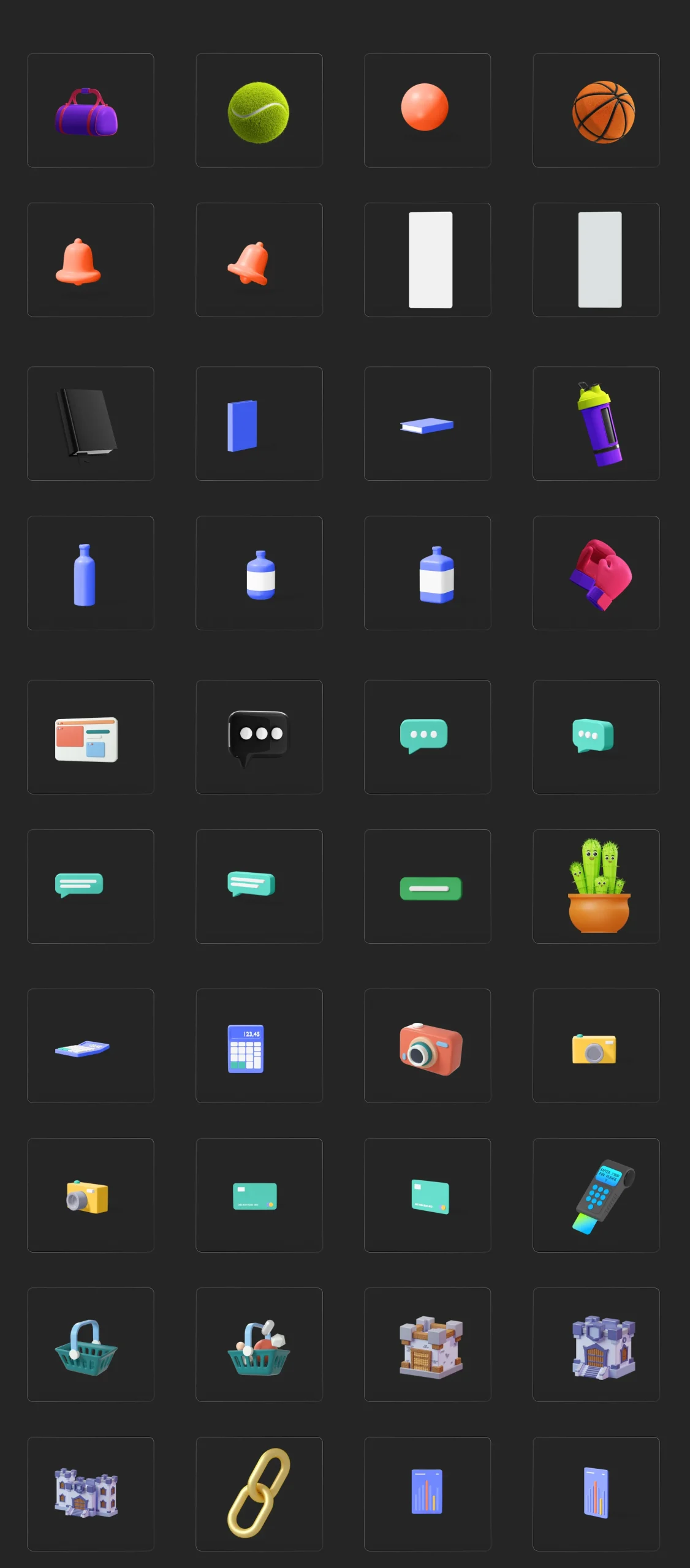Open the payment terminal tile

tap(596, 1195)
